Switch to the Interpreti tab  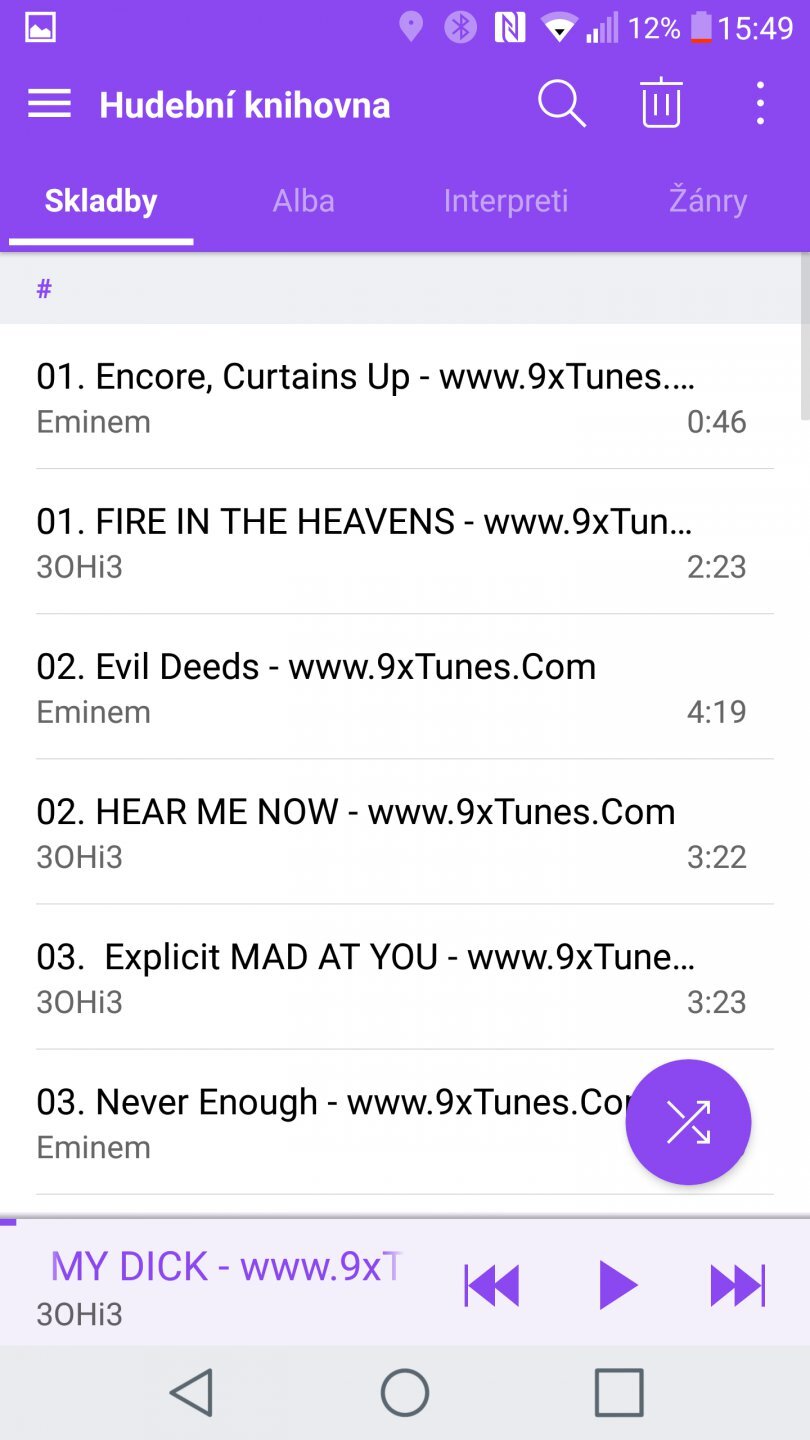(505, 201)
